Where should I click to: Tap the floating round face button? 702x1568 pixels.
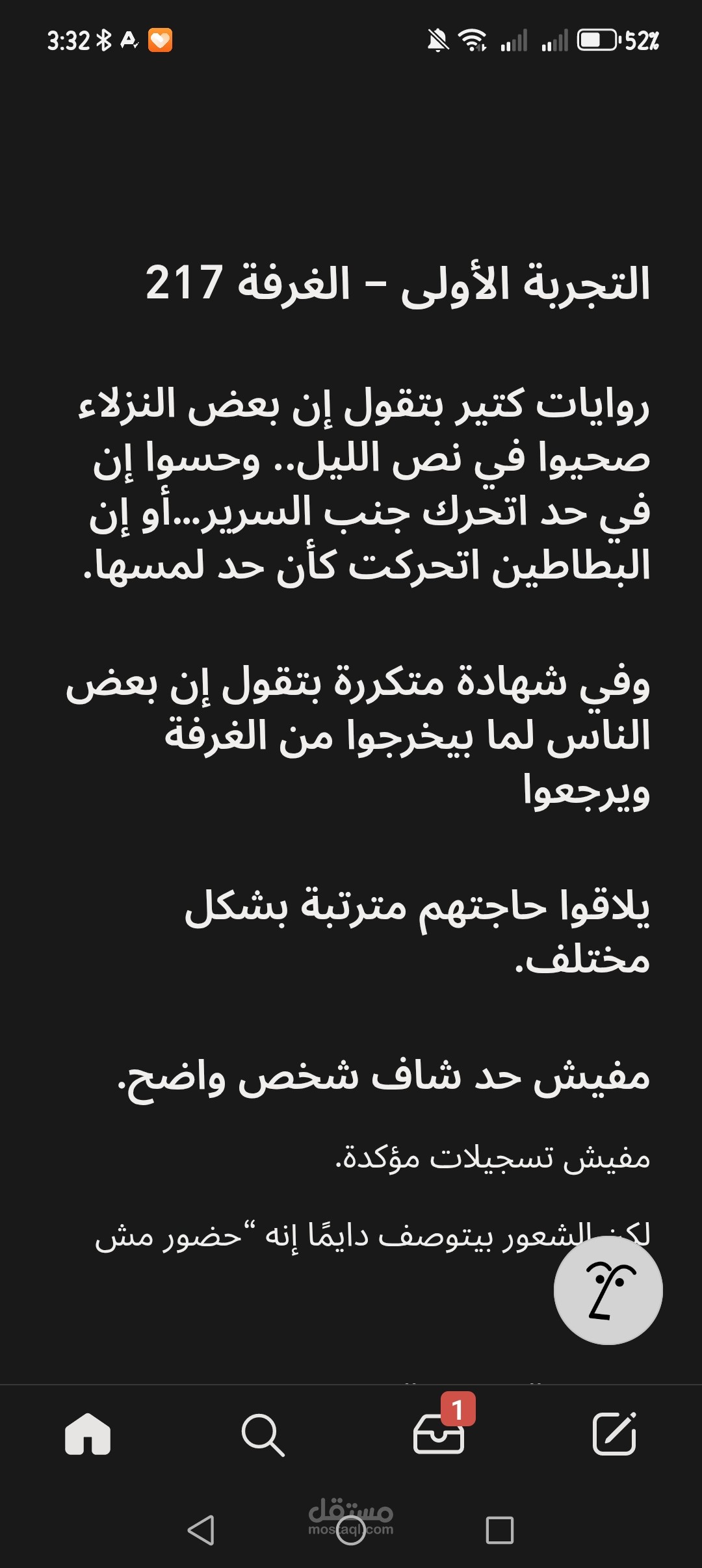pos(608,1290)
